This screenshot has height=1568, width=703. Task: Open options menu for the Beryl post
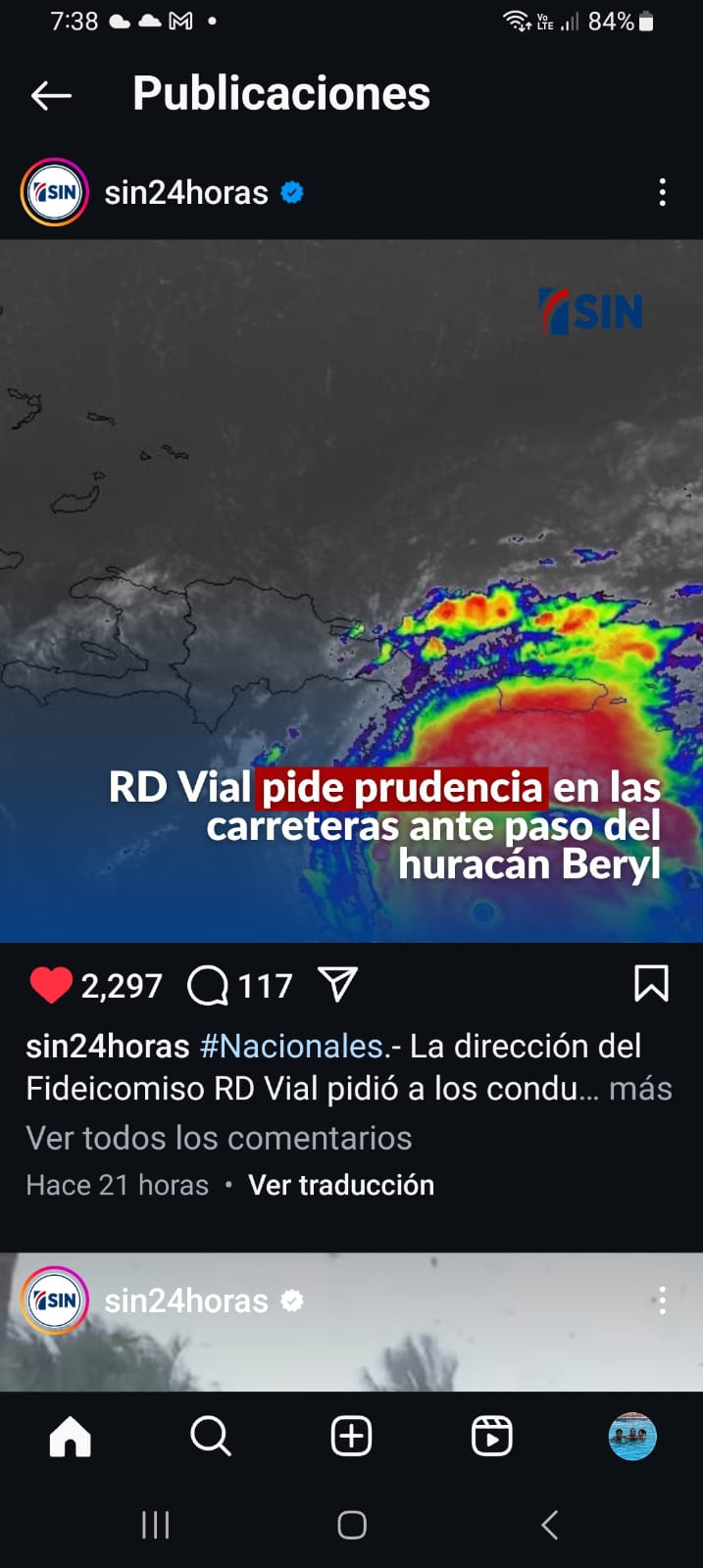663,193
